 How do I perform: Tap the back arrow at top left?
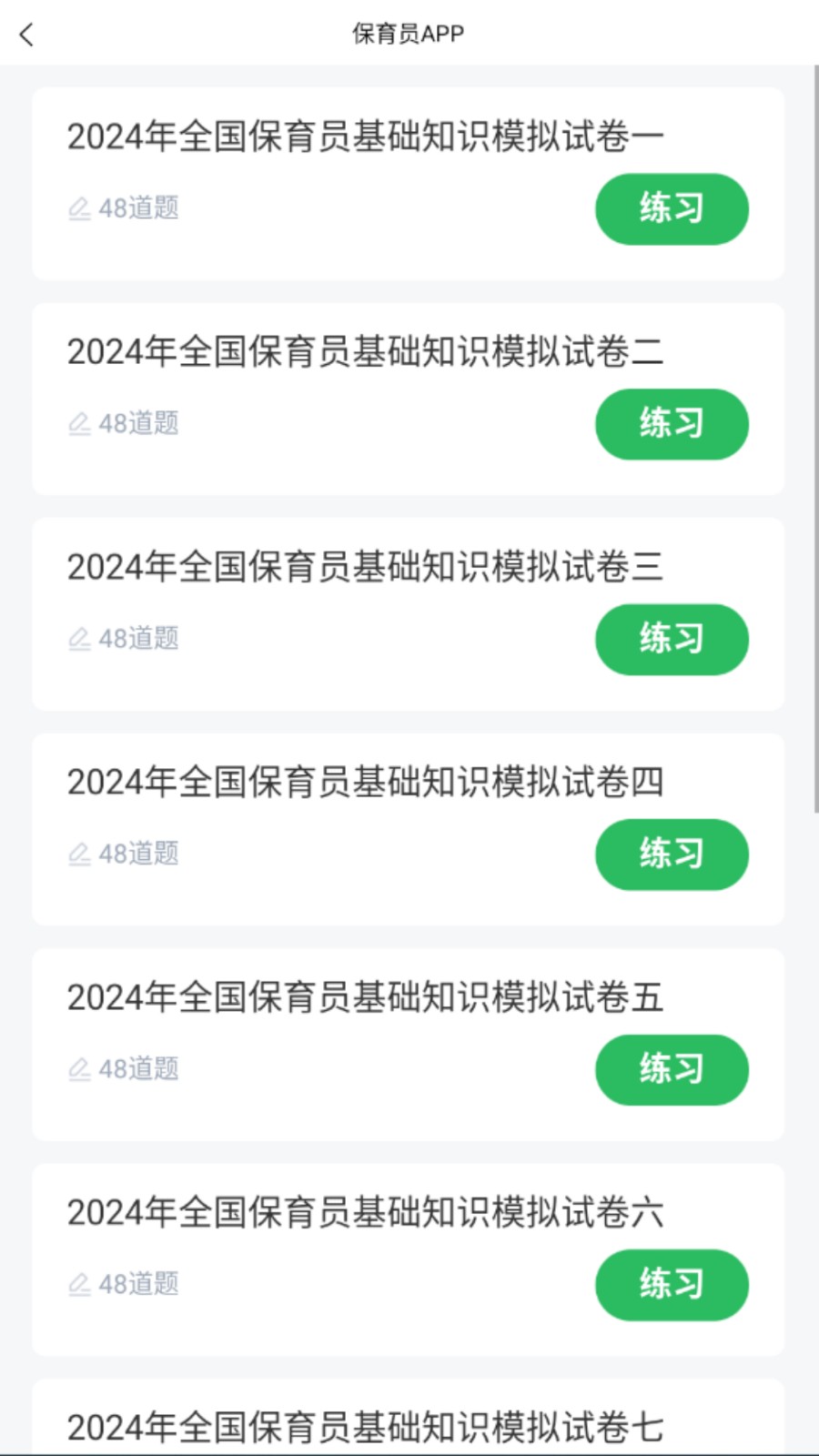pos(25,35)
